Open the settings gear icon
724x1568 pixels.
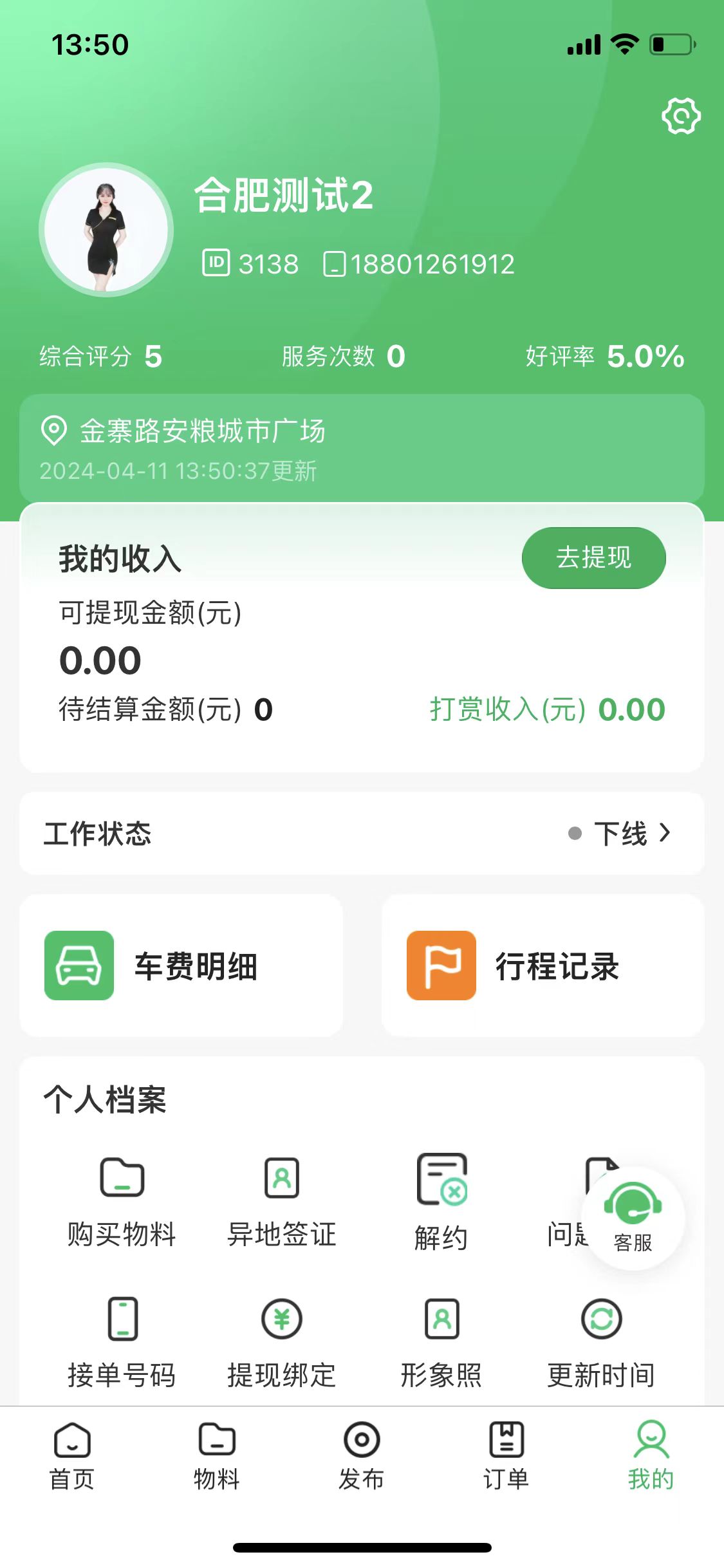681,117
